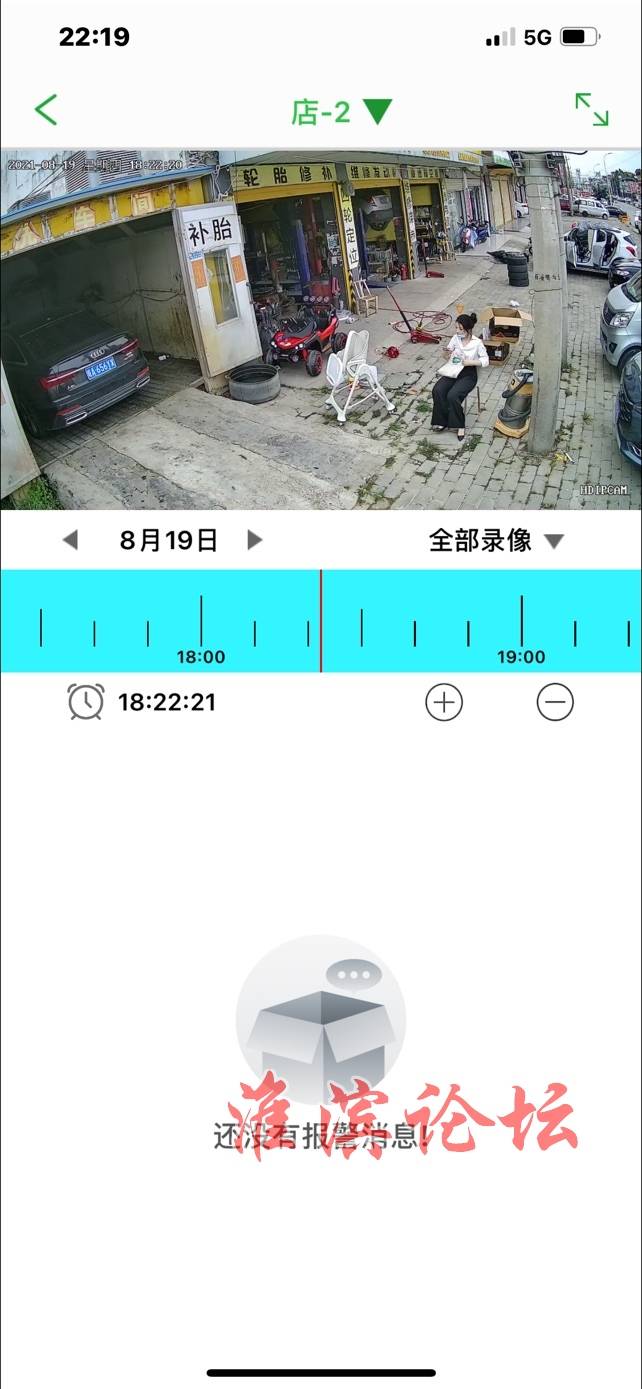Viewport: 642px width, 1389px height.
Task: Enter fullscreen video mode
Action: point(591,110)
